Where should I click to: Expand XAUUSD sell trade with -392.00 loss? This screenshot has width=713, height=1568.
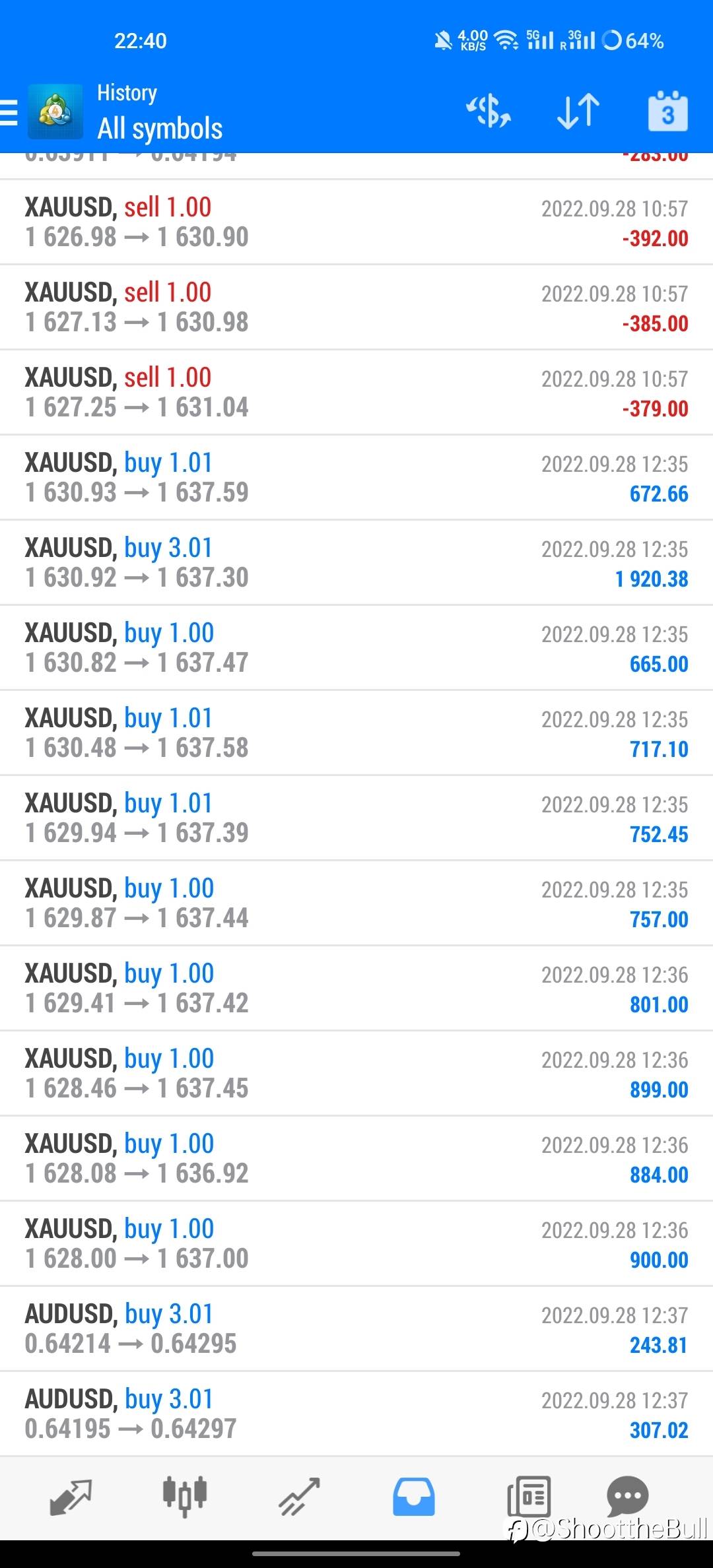click(x=356, y=222)
